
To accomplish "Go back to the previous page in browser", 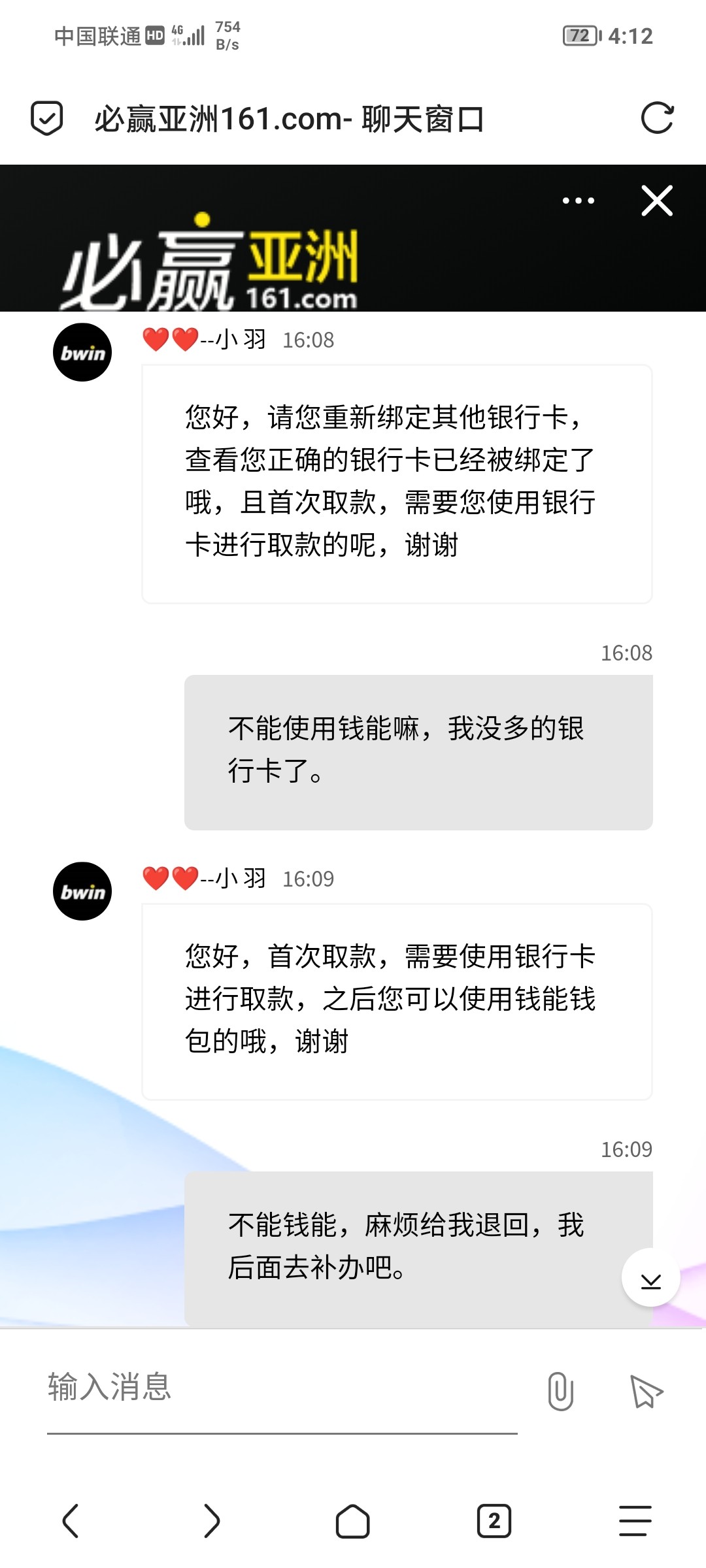I will (x=71, y=1521).
